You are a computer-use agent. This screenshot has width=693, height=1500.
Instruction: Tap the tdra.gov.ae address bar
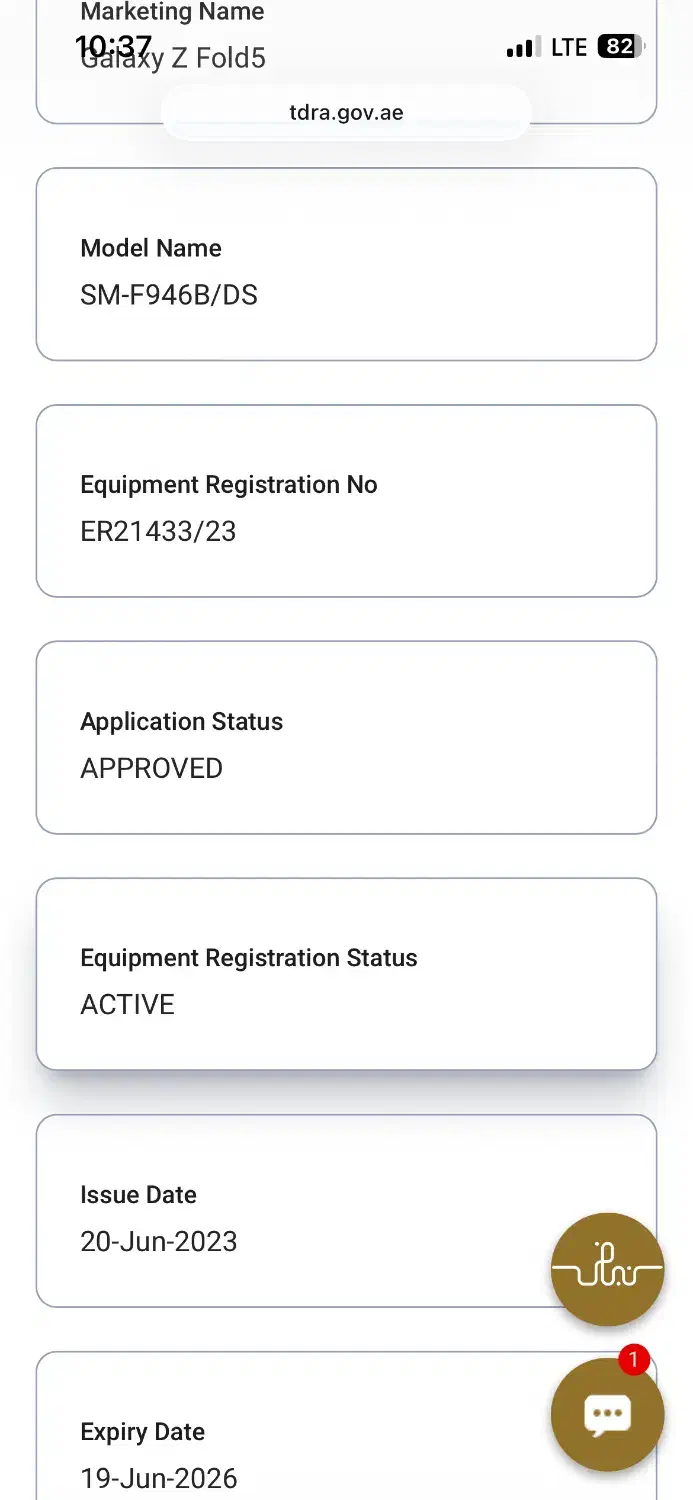pyautogui.click(x=346, y=112)
